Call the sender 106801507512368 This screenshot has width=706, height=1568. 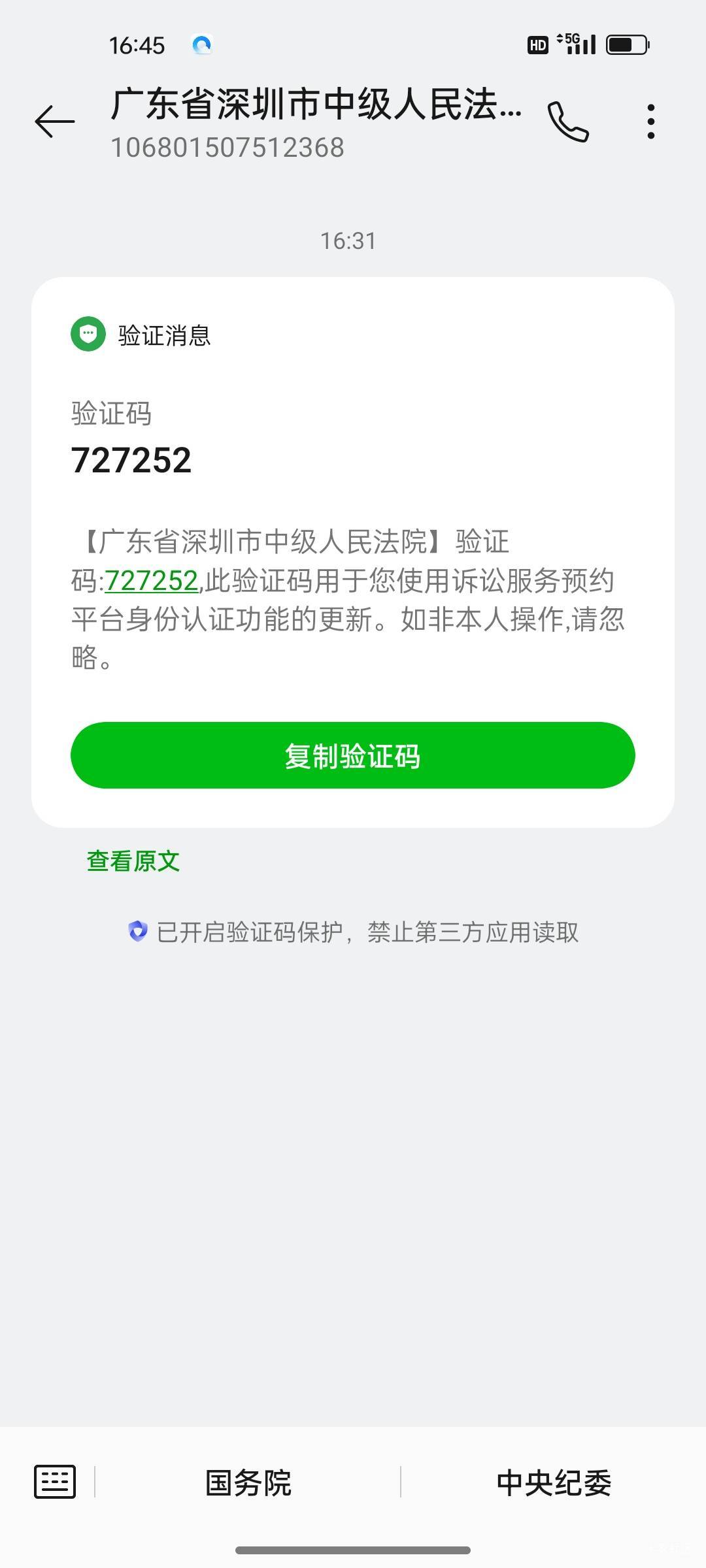pos(568,122)
